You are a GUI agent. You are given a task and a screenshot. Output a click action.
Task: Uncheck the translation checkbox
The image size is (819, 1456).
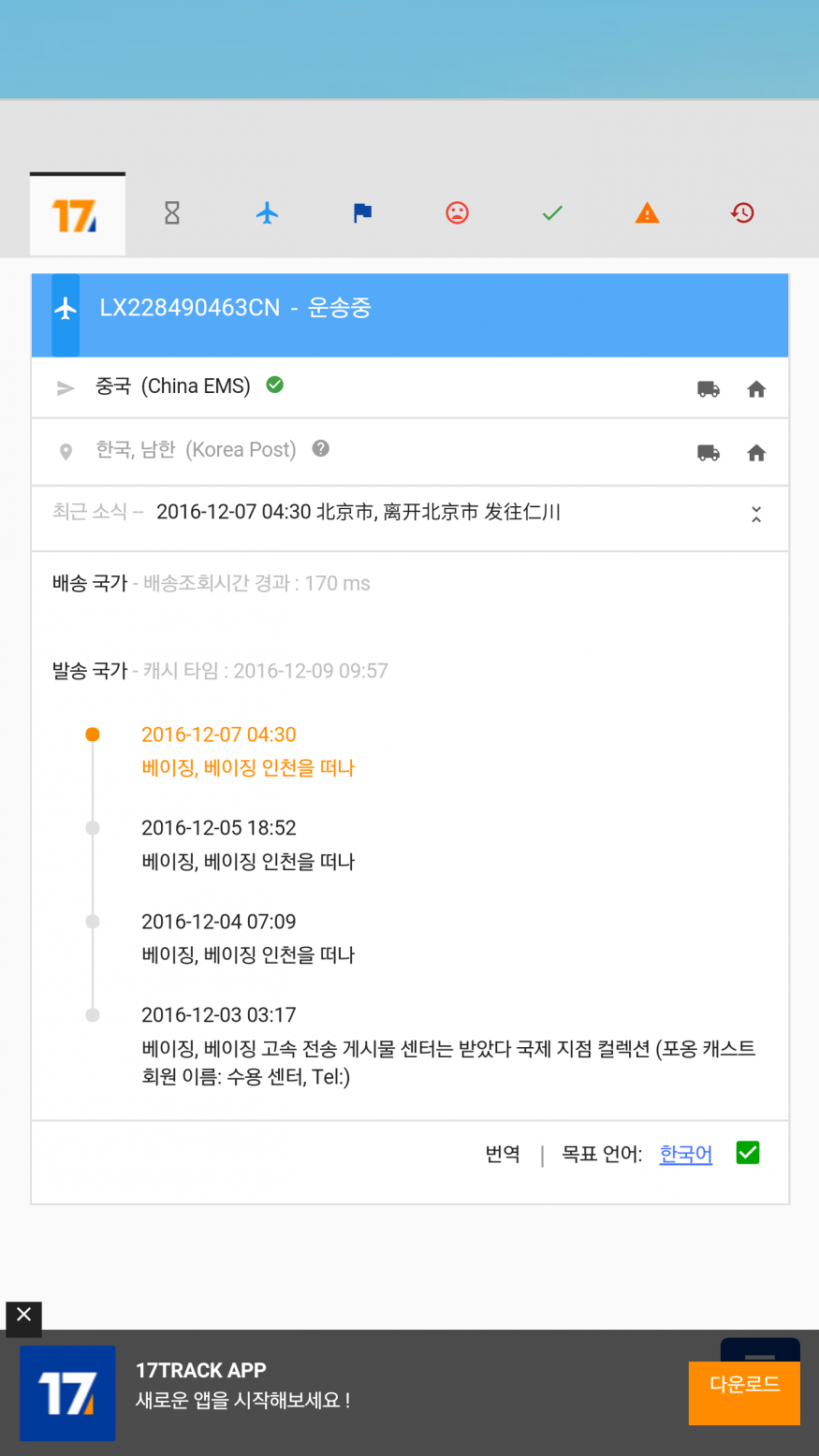747,1153
